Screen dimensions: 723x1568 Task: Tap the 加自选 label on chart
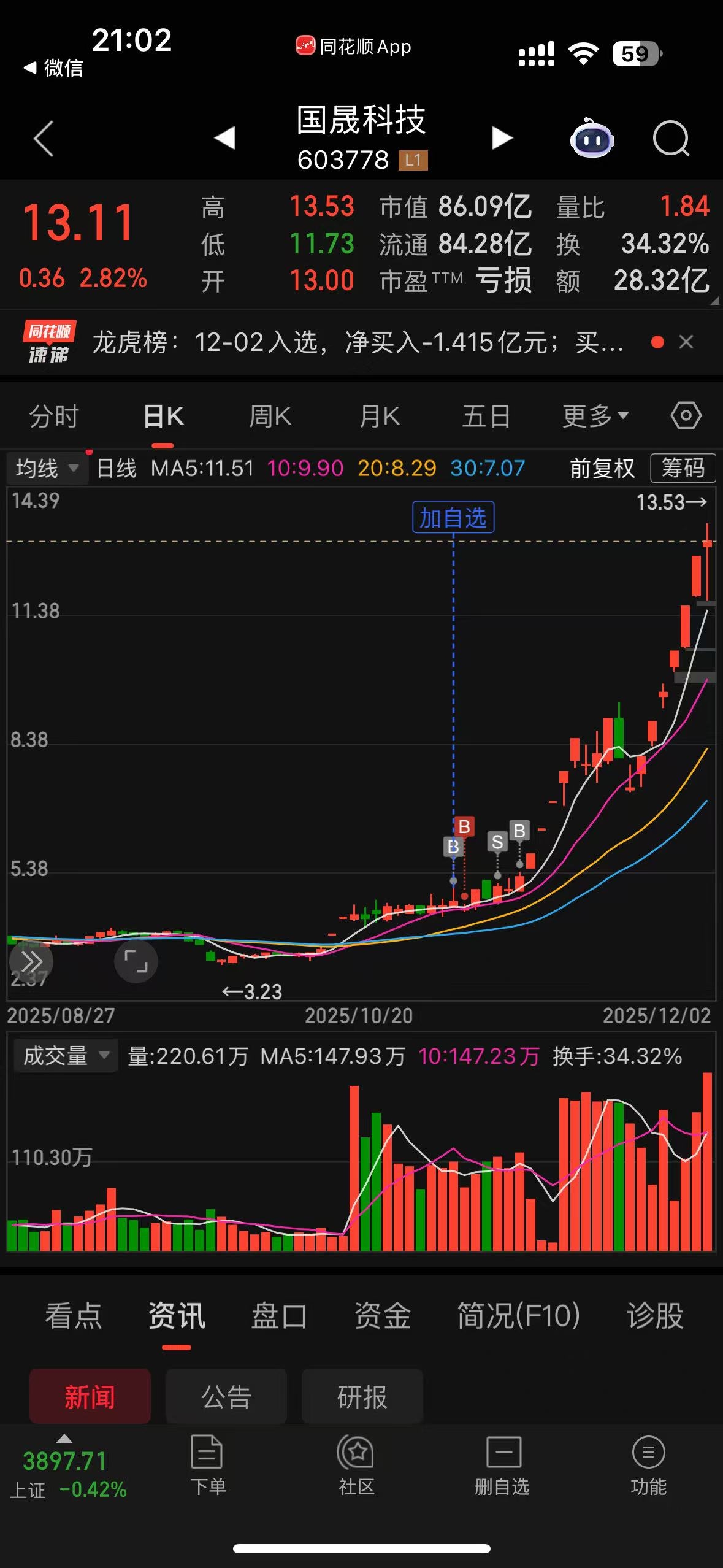pos(453,518)
